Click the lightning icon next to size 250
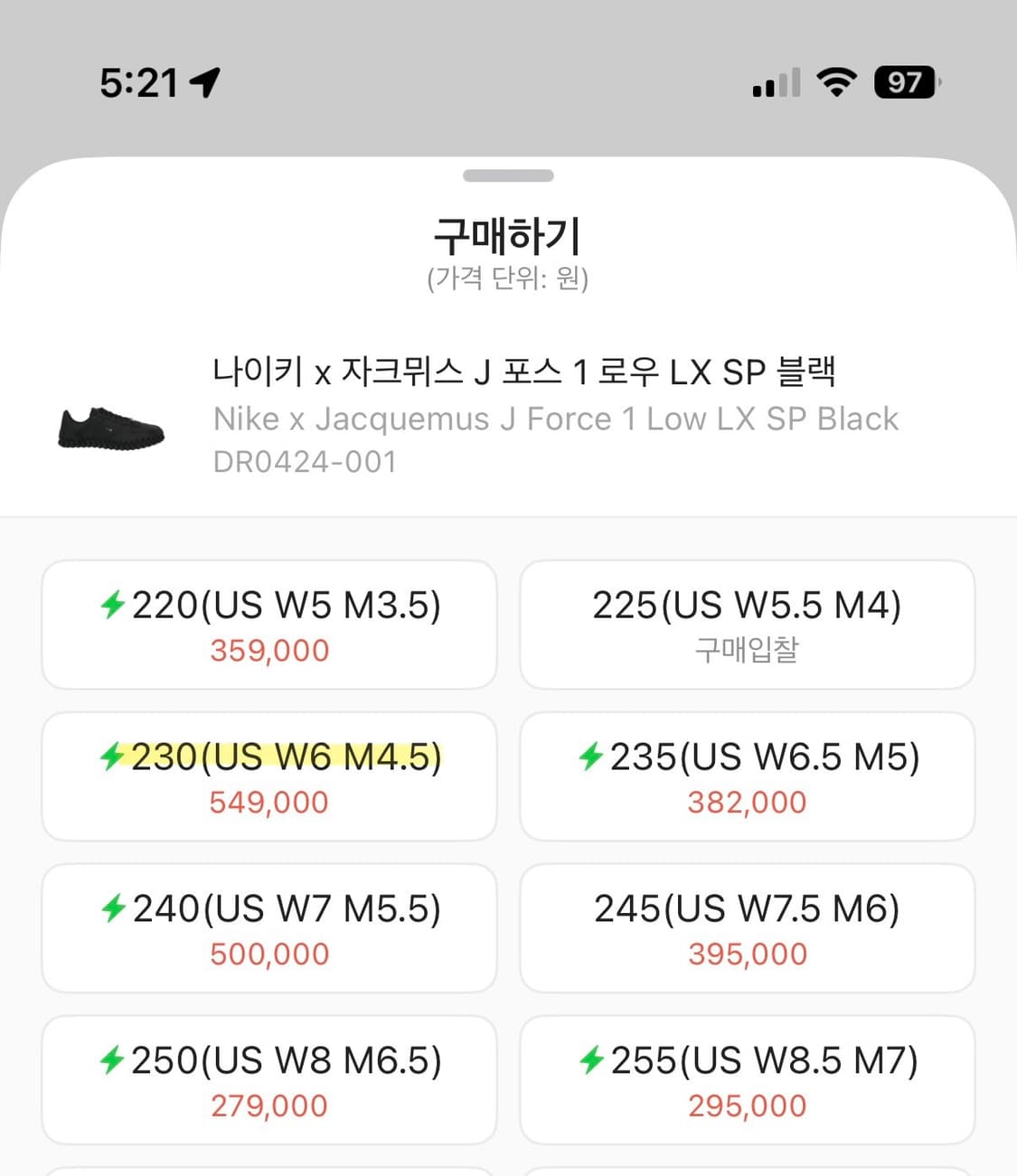The image size is (1017, 1176). (110, 1060)
